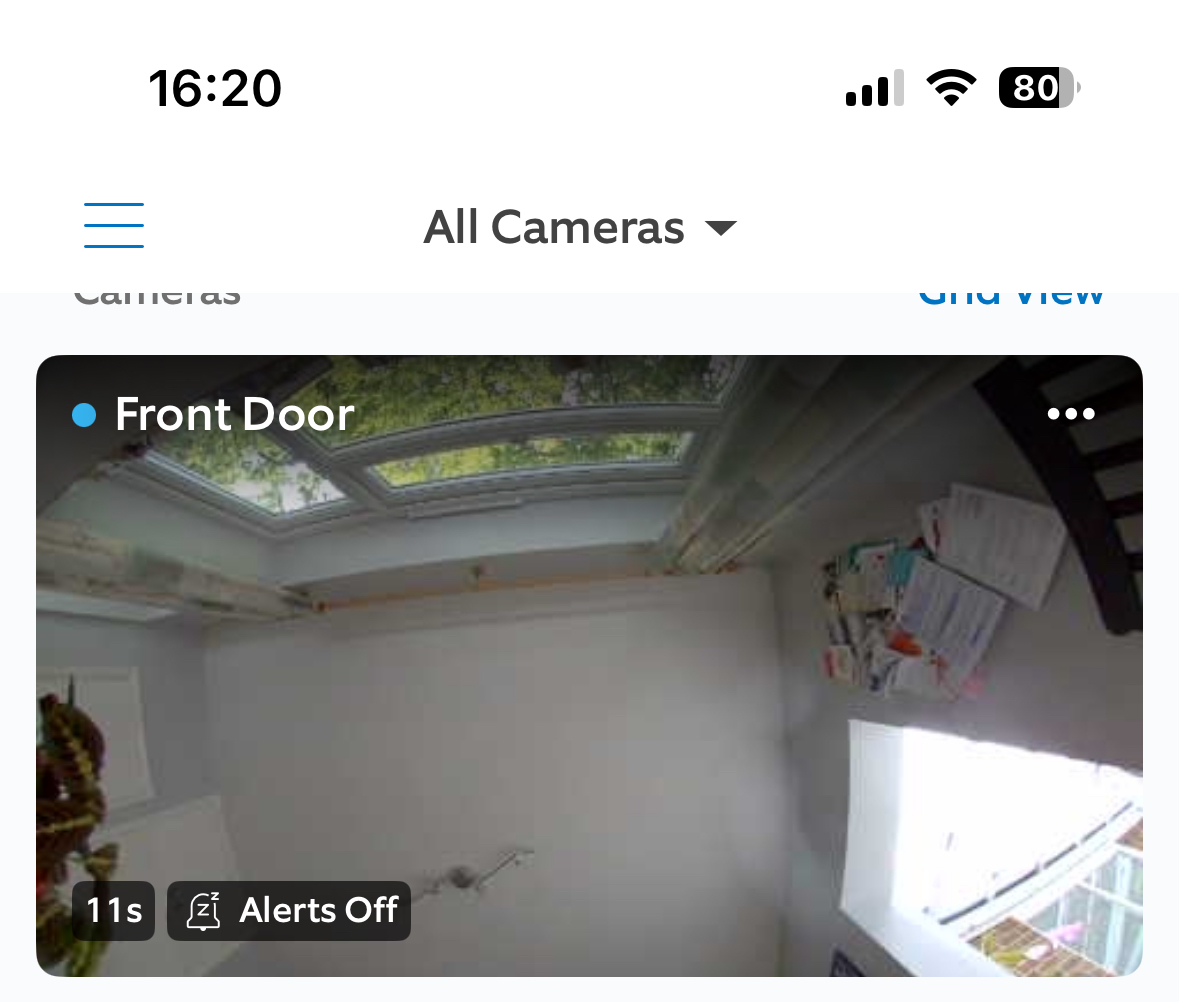Open Front Door camera options menu

coord(1070,414)
